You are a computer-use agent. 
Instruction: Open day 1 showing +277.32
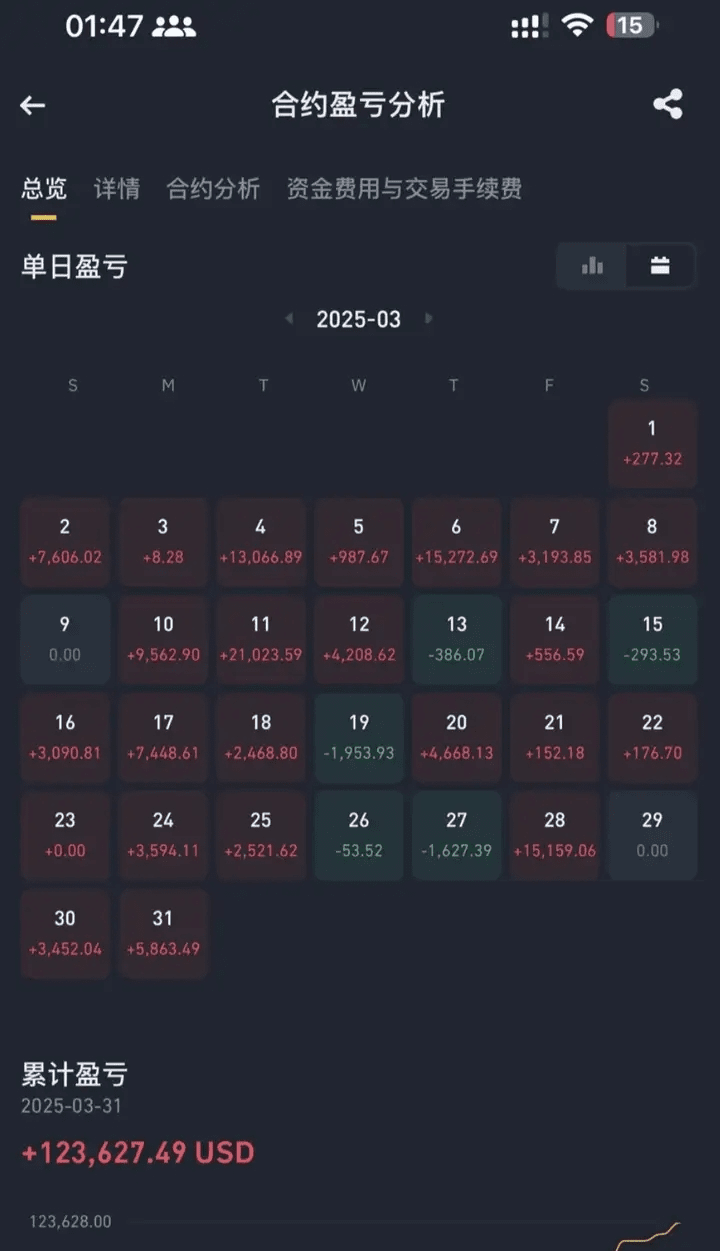click(x=652, y=443)
